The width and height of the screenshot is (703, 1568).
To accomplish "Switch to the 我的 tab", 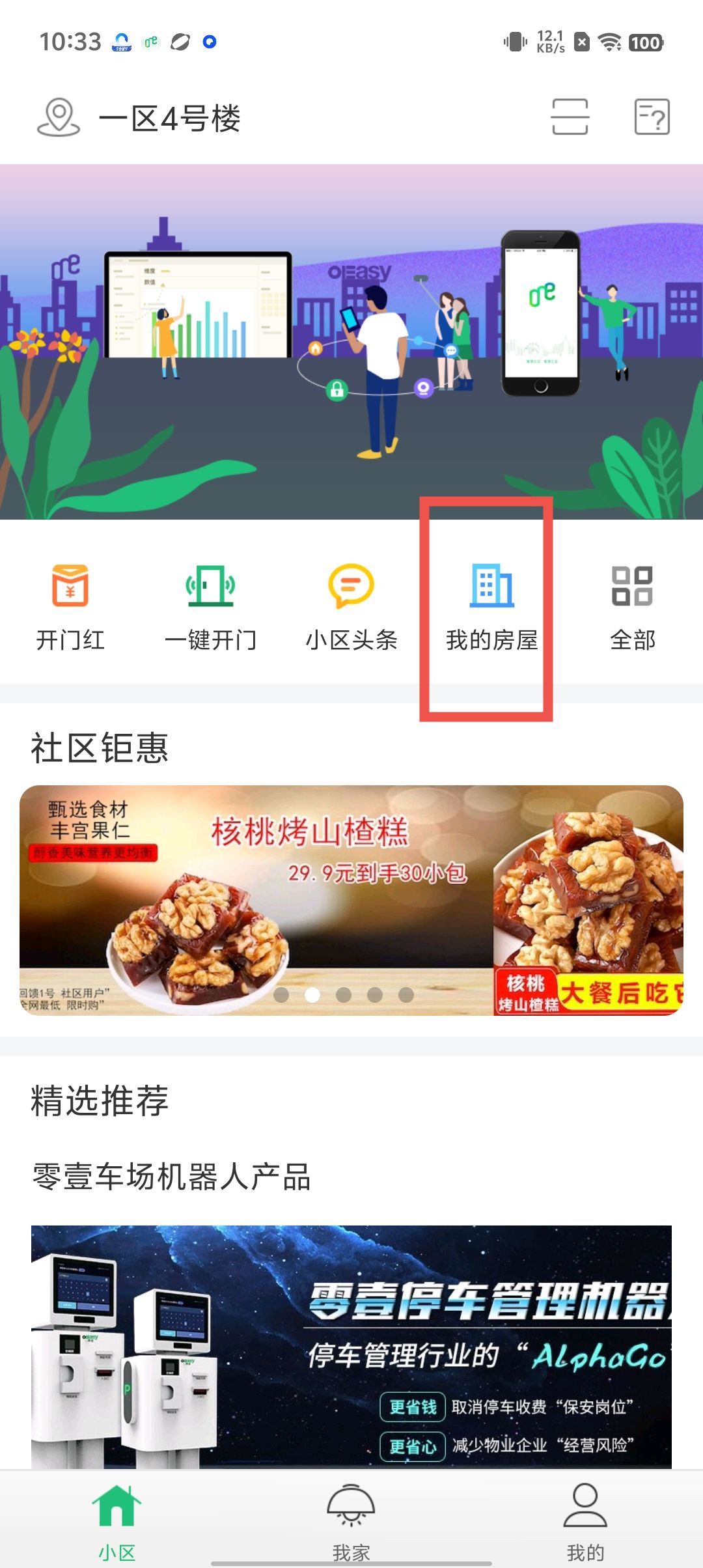I will click(585, 1521).
